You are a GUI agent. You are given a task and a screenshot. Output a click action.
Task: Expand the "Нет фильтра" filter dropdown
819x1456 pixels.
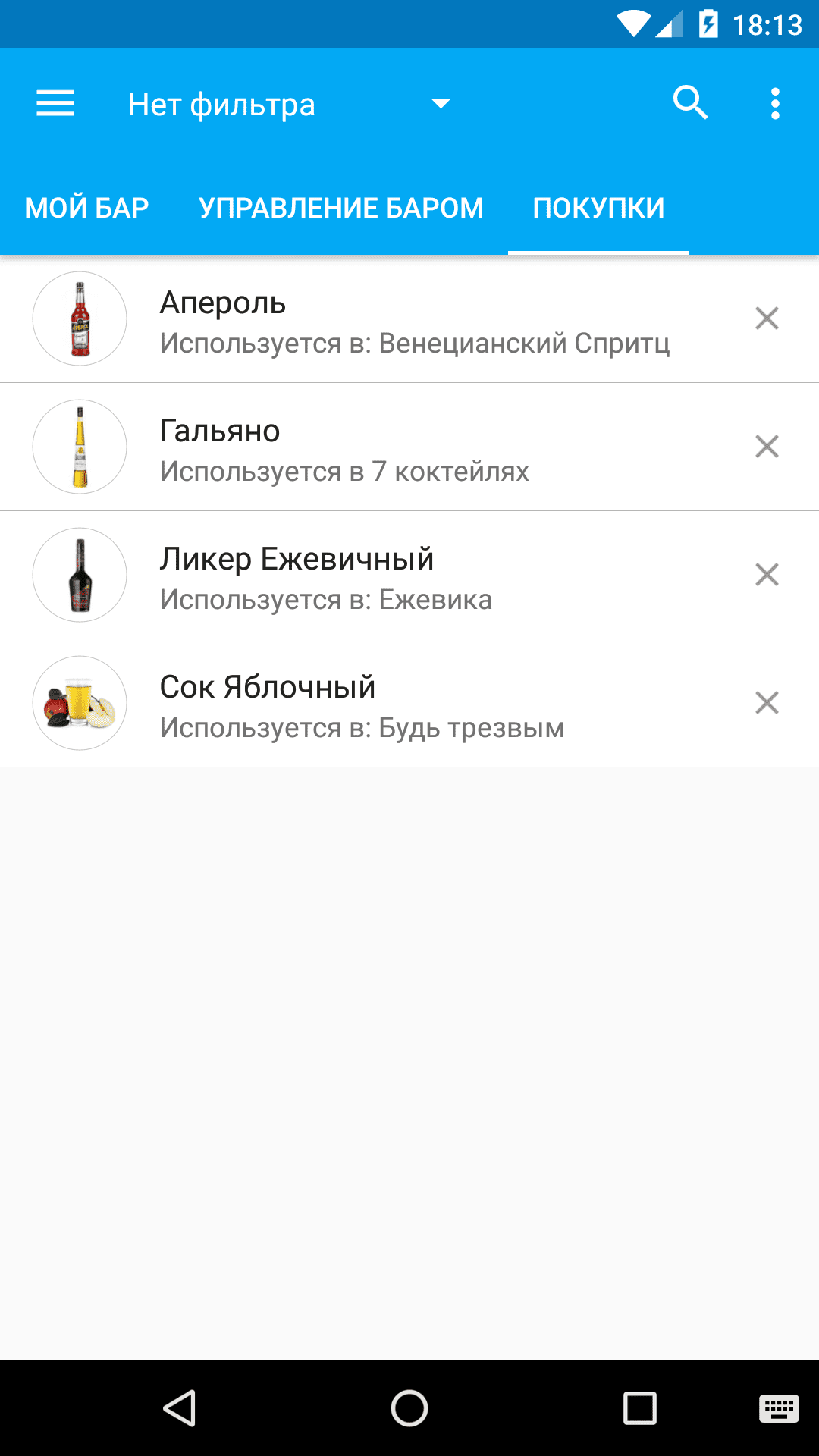pos(288,105)
